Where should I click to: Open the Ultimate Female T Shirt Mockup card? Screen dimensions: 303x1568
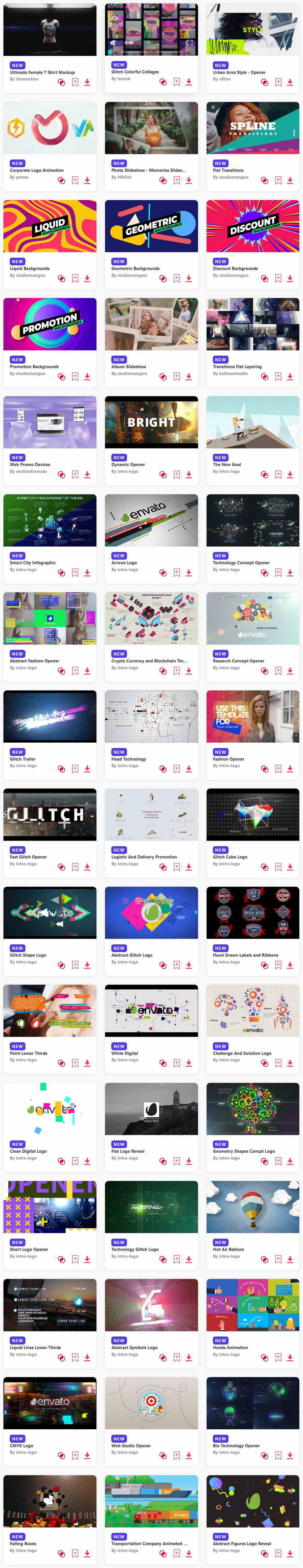pyautogui.click(x=49, y=29)
